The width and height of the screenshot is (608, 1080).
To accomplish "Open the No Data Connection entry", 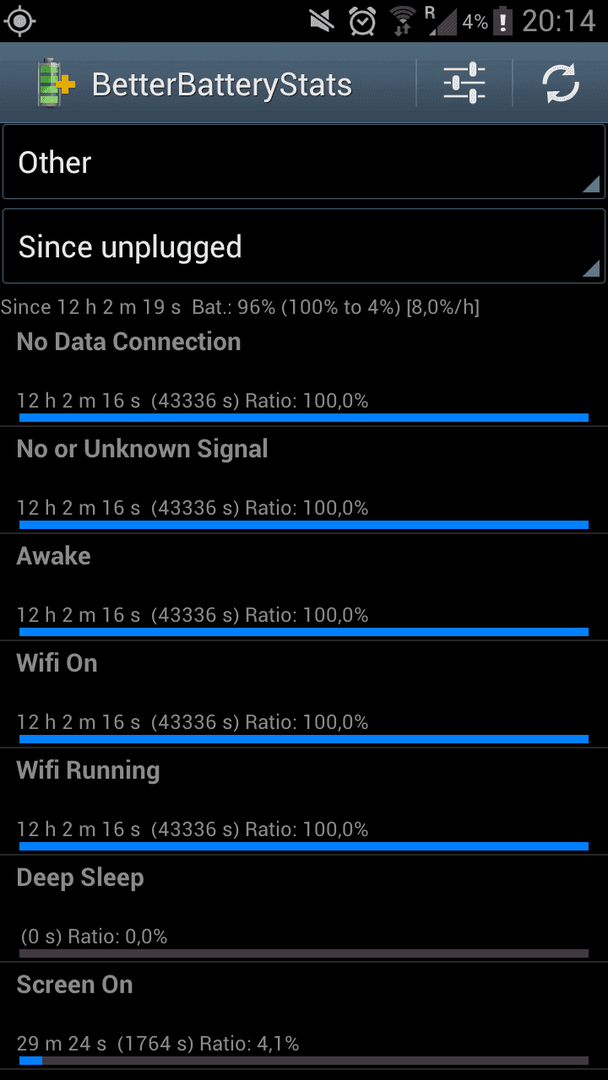I will click(304, 373).
